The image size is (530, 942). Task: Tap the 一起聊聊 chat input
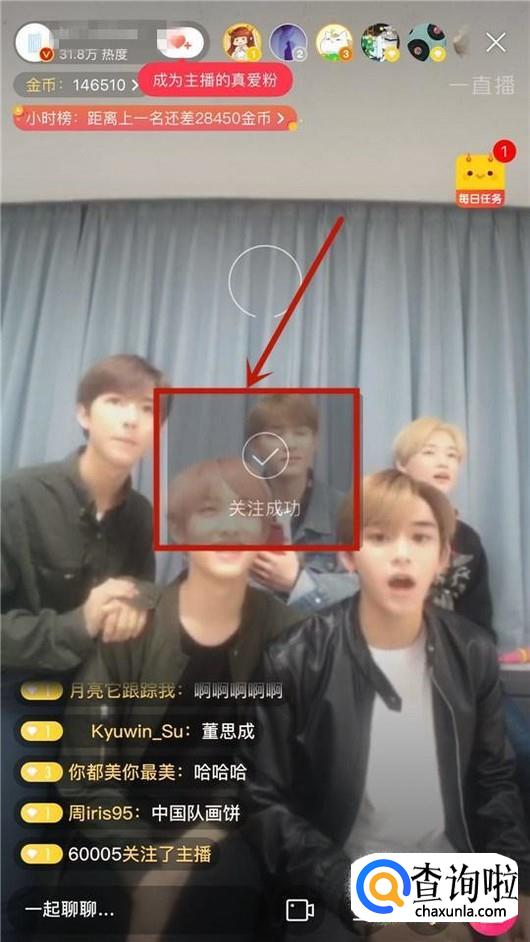click(69, 910)
